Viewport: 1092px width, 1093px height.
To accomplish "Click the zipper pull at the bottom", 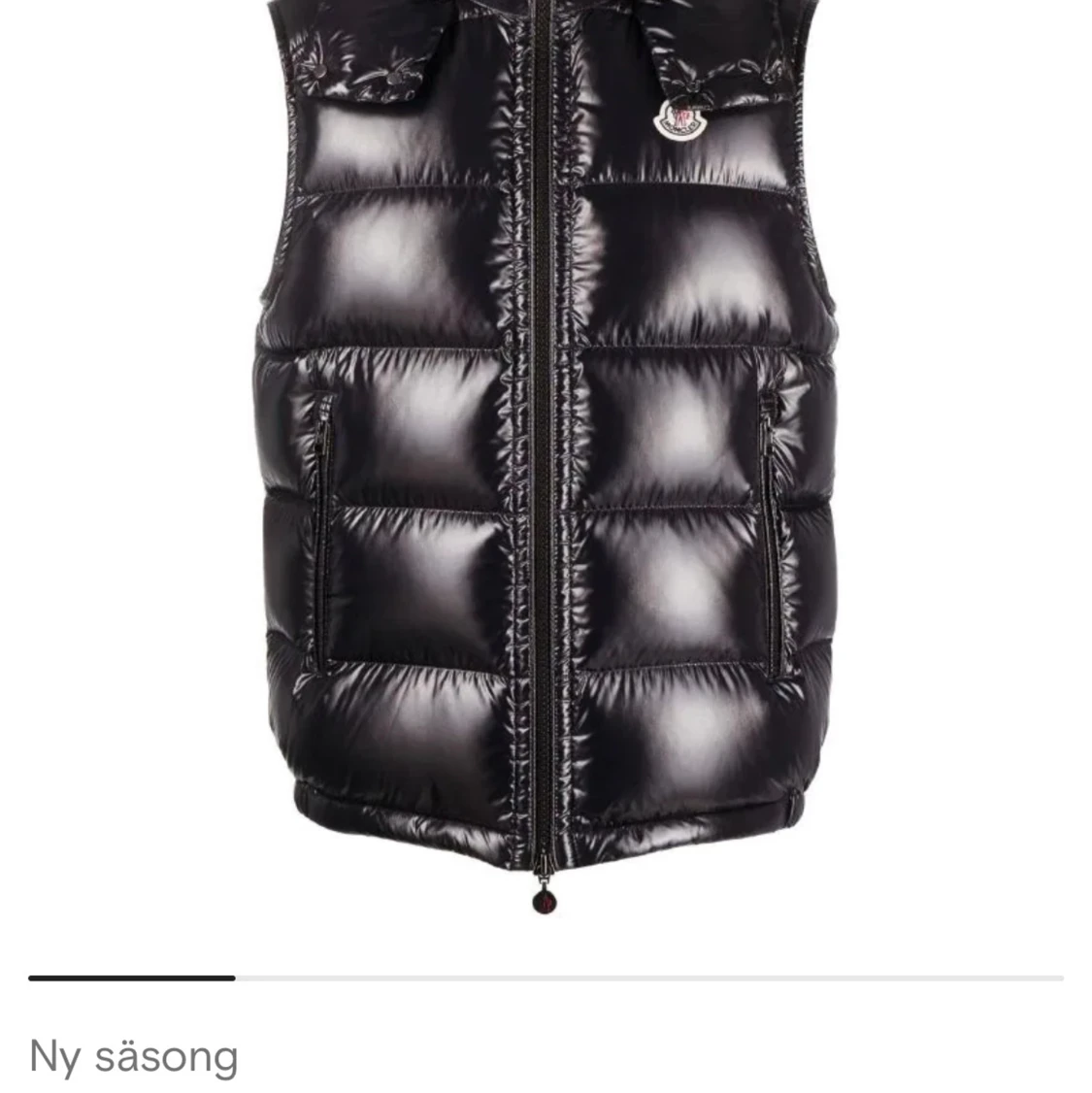I will coord(546,874).
